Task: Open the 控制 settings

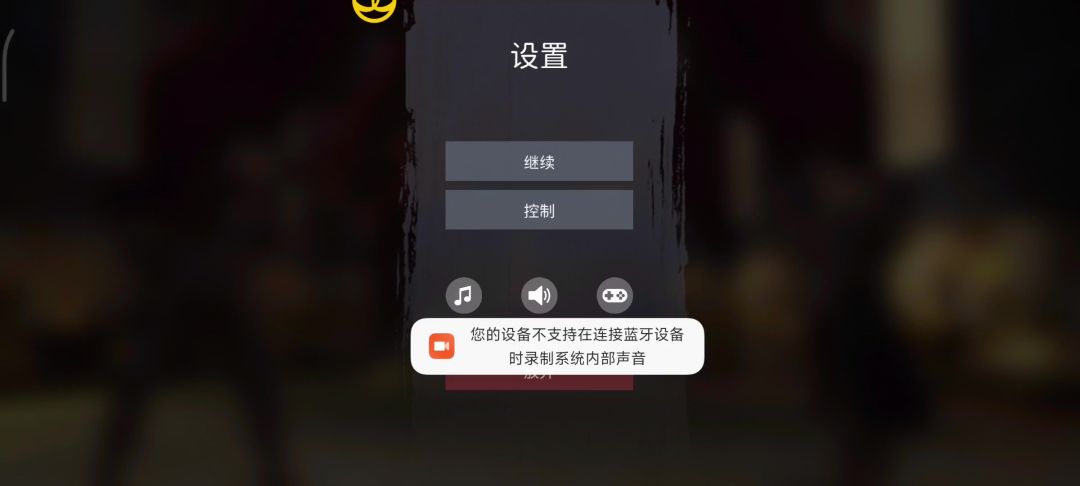Action: [539, 210]
